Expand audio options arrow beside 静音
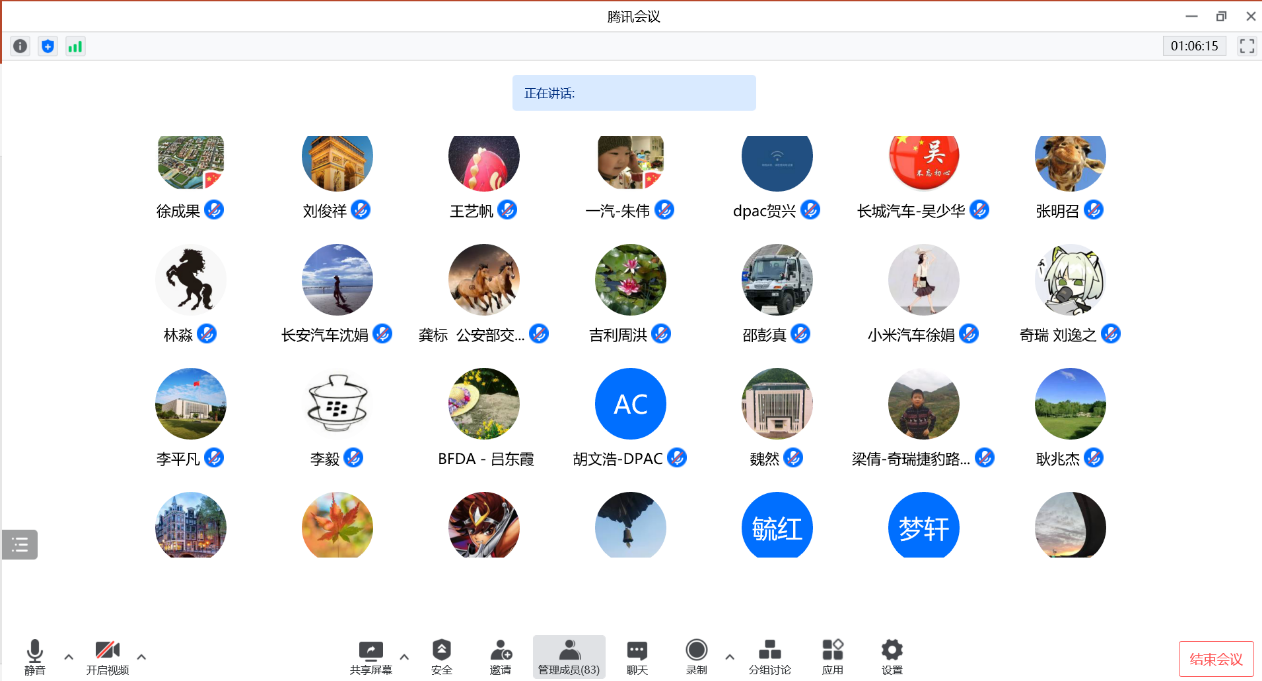The width and height of the screenshot is (1262, 681). (x=68, y=657)
